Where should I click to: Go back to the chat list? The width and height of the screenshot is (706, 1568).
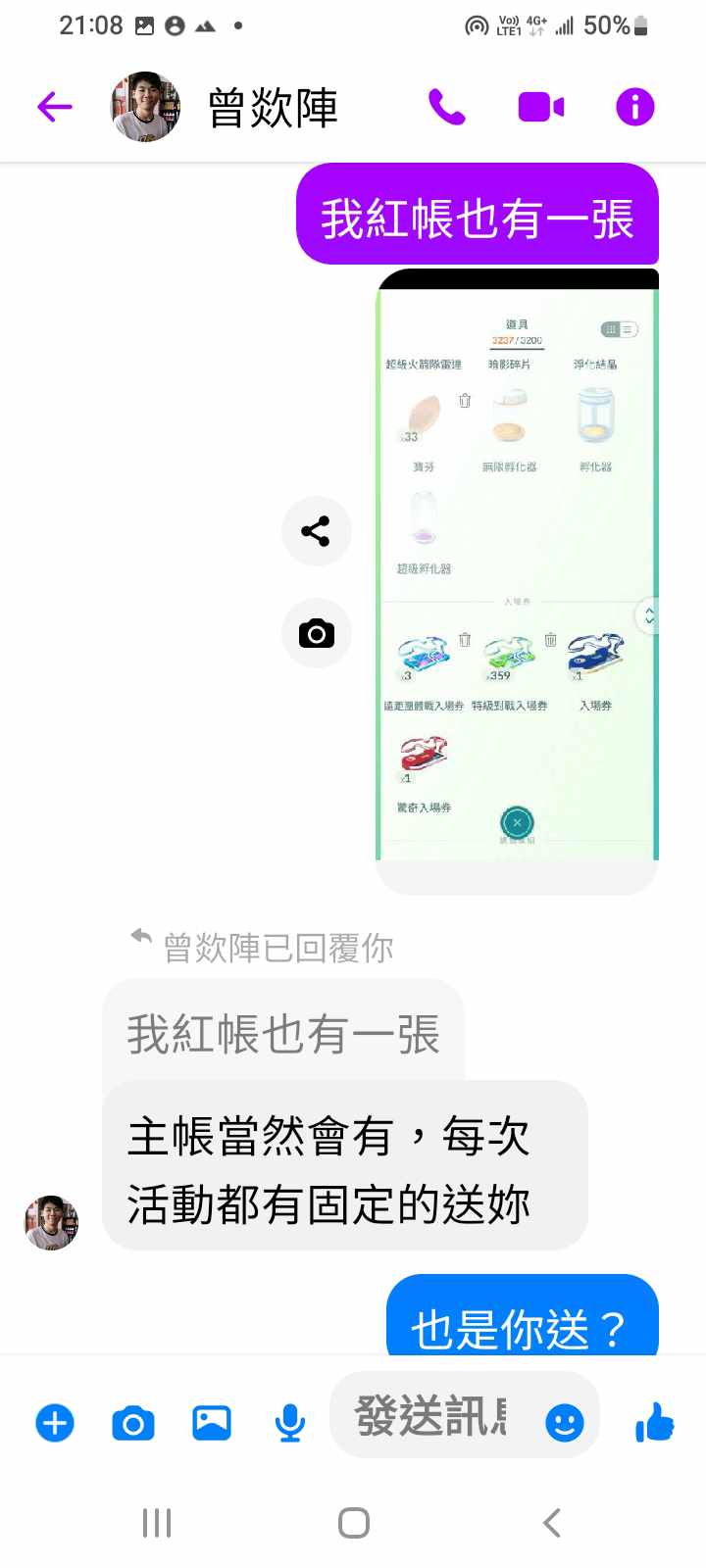pos(55,107)
